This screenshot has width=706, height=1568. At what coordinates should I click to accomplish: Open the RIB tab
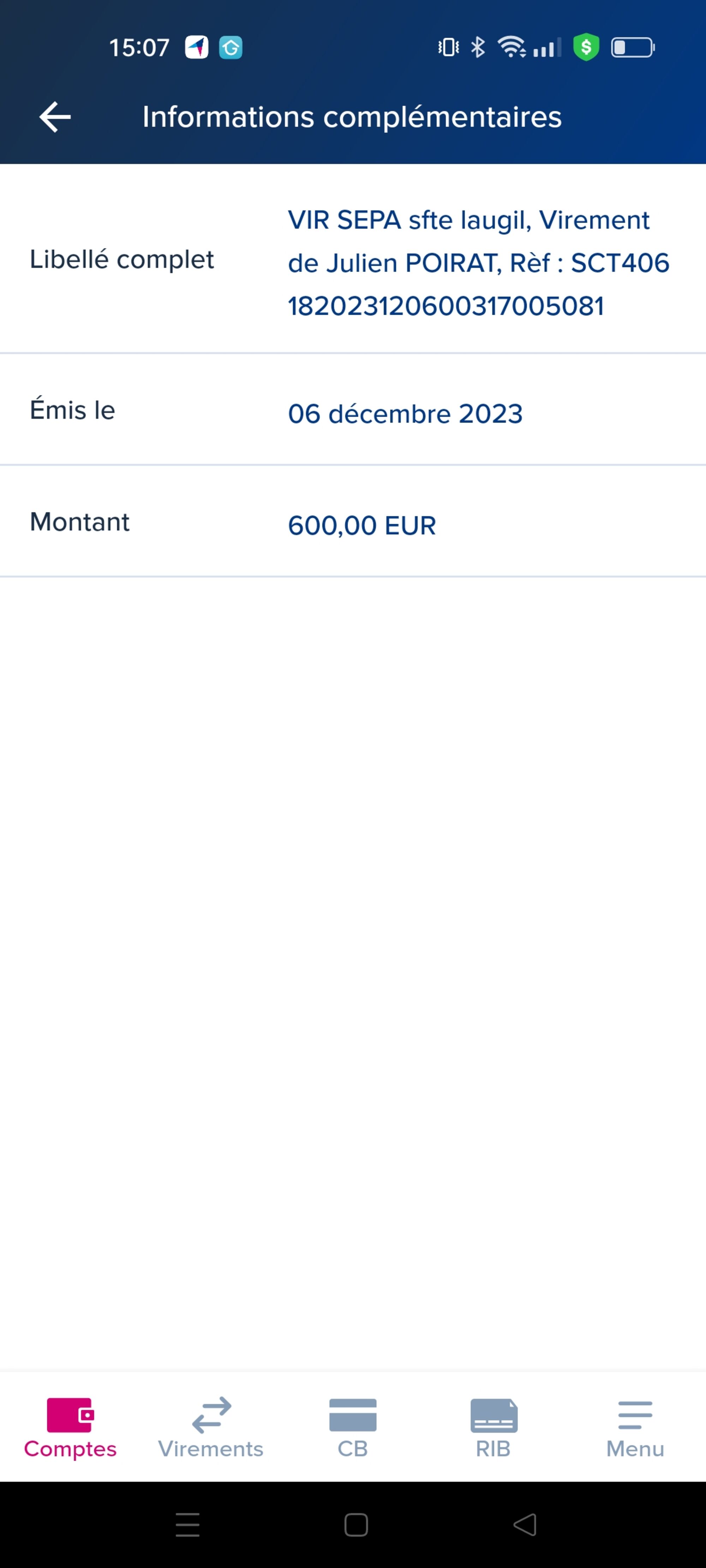click(x=493, y=1428)
